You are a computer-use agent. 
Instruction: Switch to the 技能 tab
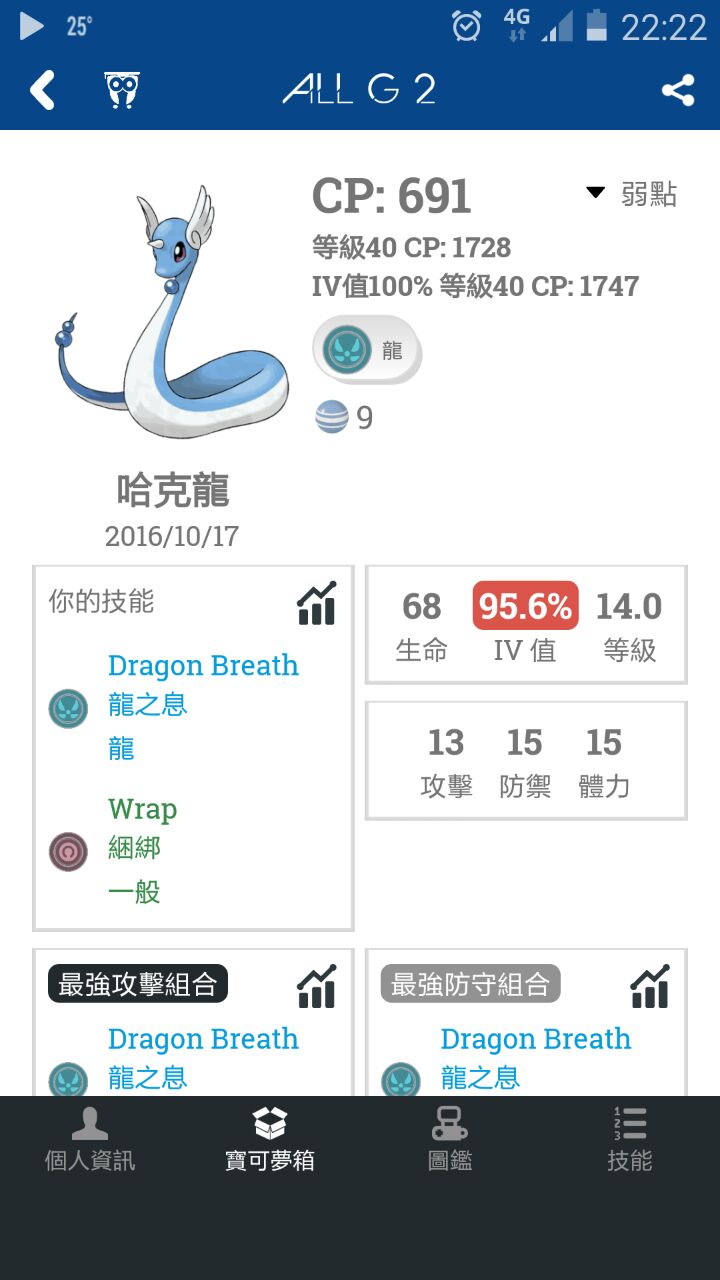630,1139
